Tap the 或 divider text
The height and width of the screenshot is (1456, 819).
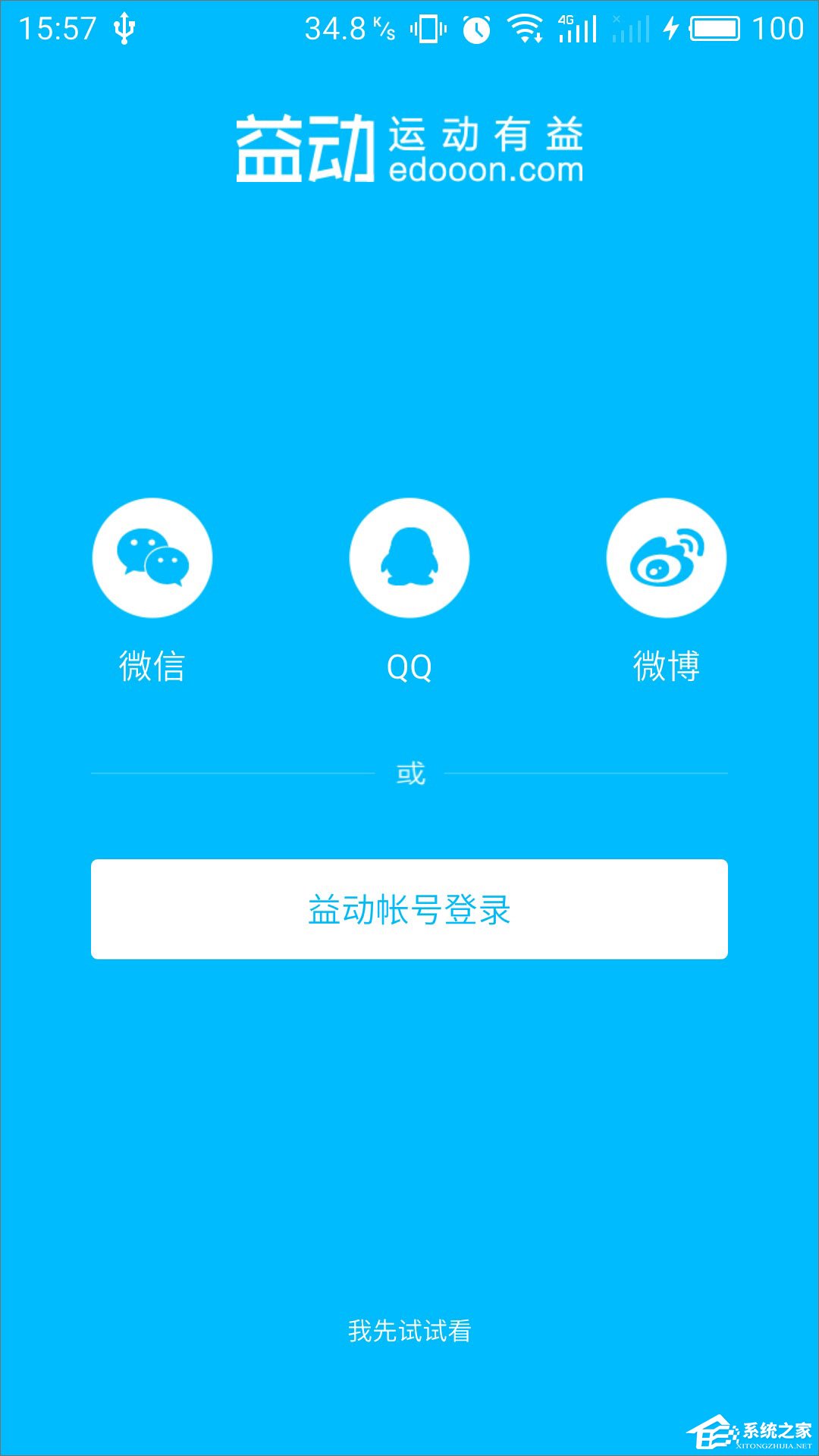point(409,772)
